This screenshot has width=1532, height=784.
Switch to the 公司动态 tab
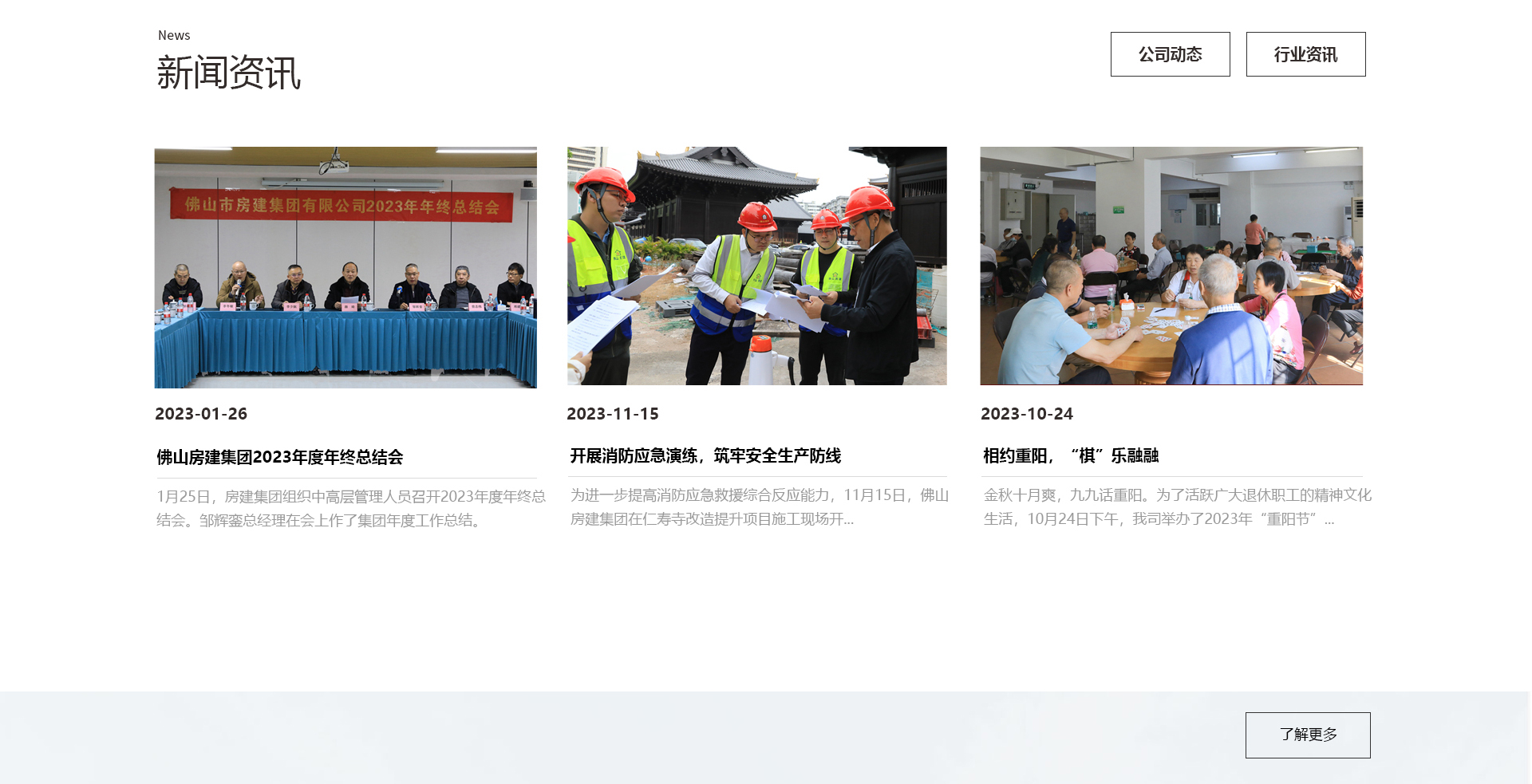pos(1170,54)
